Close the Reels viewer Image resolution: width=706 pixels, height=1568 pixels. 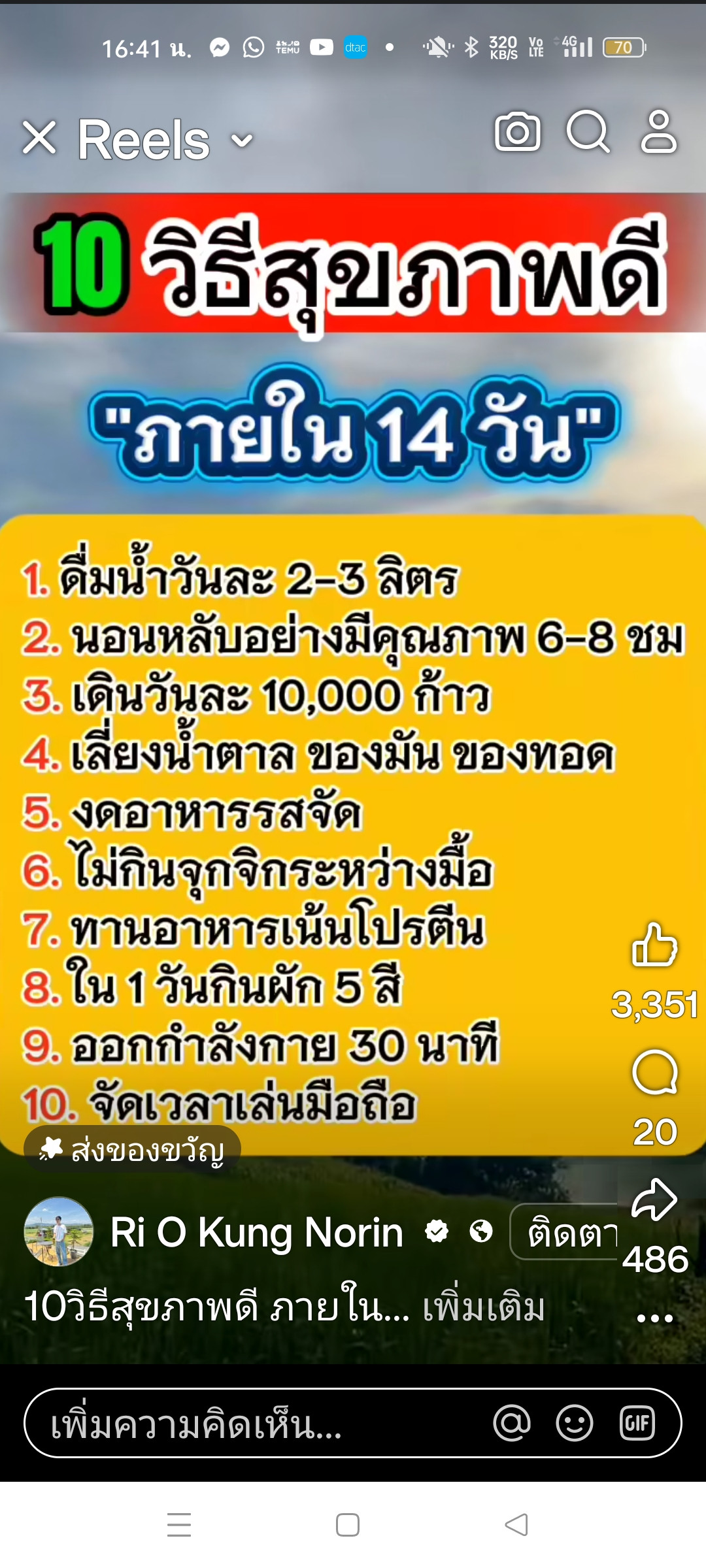coord(39,138)
